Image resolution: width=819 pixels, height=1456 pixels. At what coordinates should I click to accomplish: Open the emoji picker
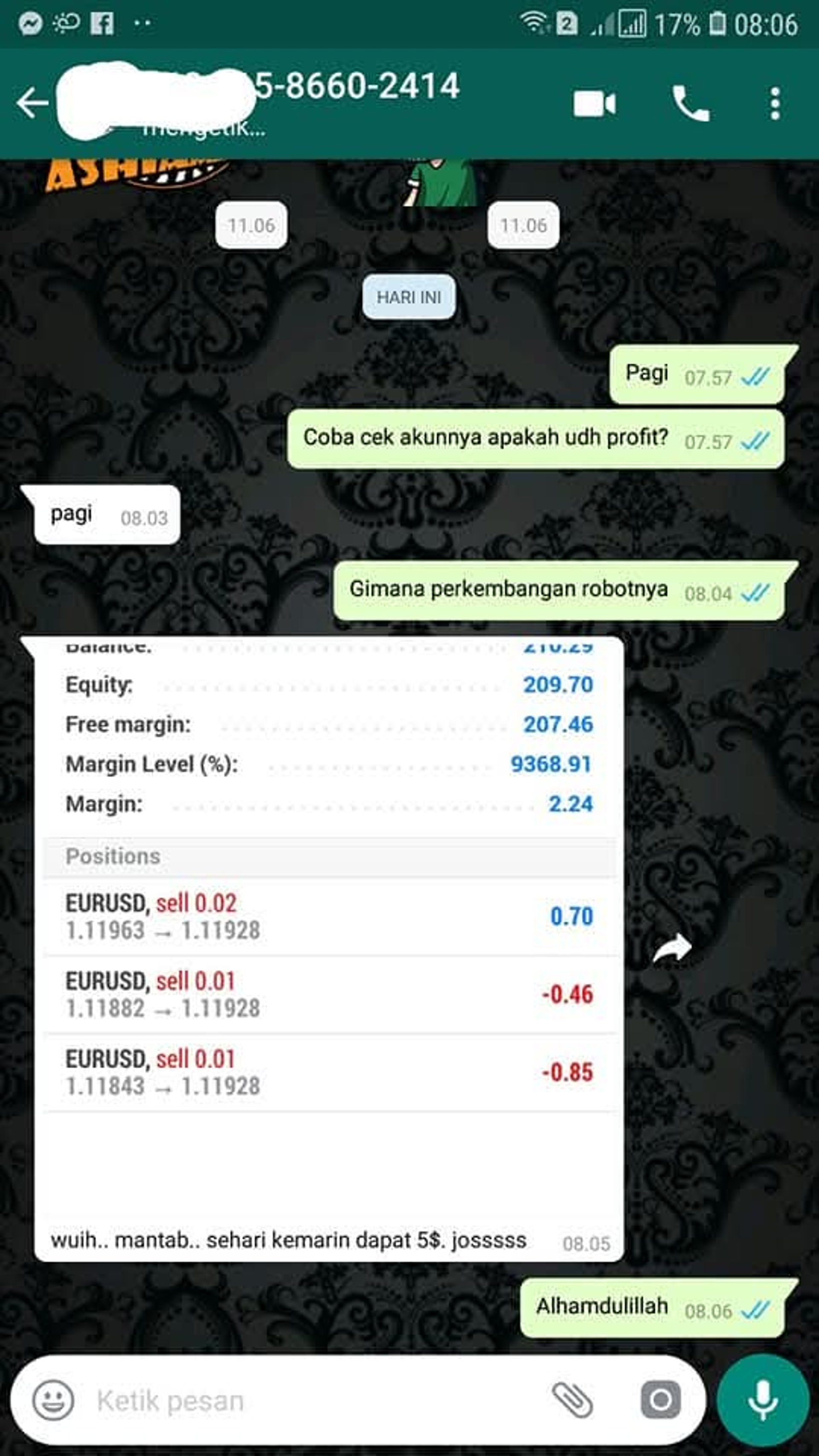[53, 1400]
